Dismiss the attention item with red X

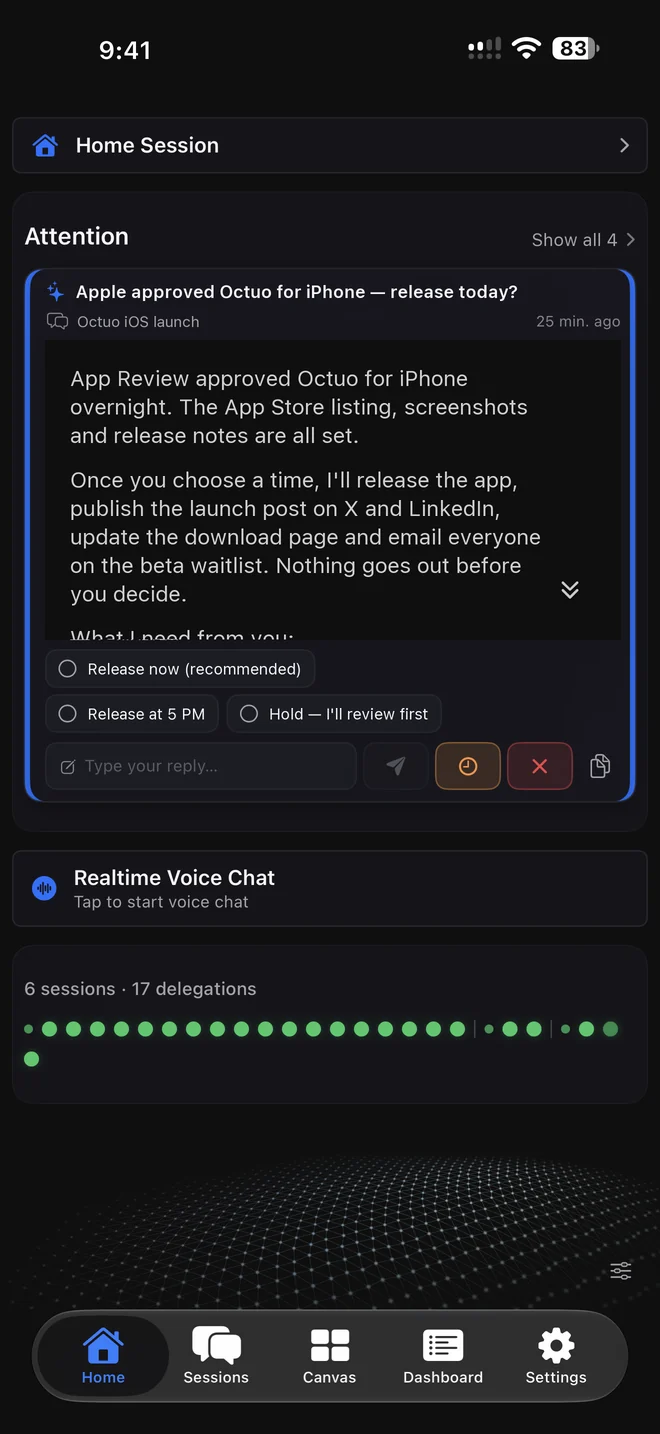click(x=540, y=767)
